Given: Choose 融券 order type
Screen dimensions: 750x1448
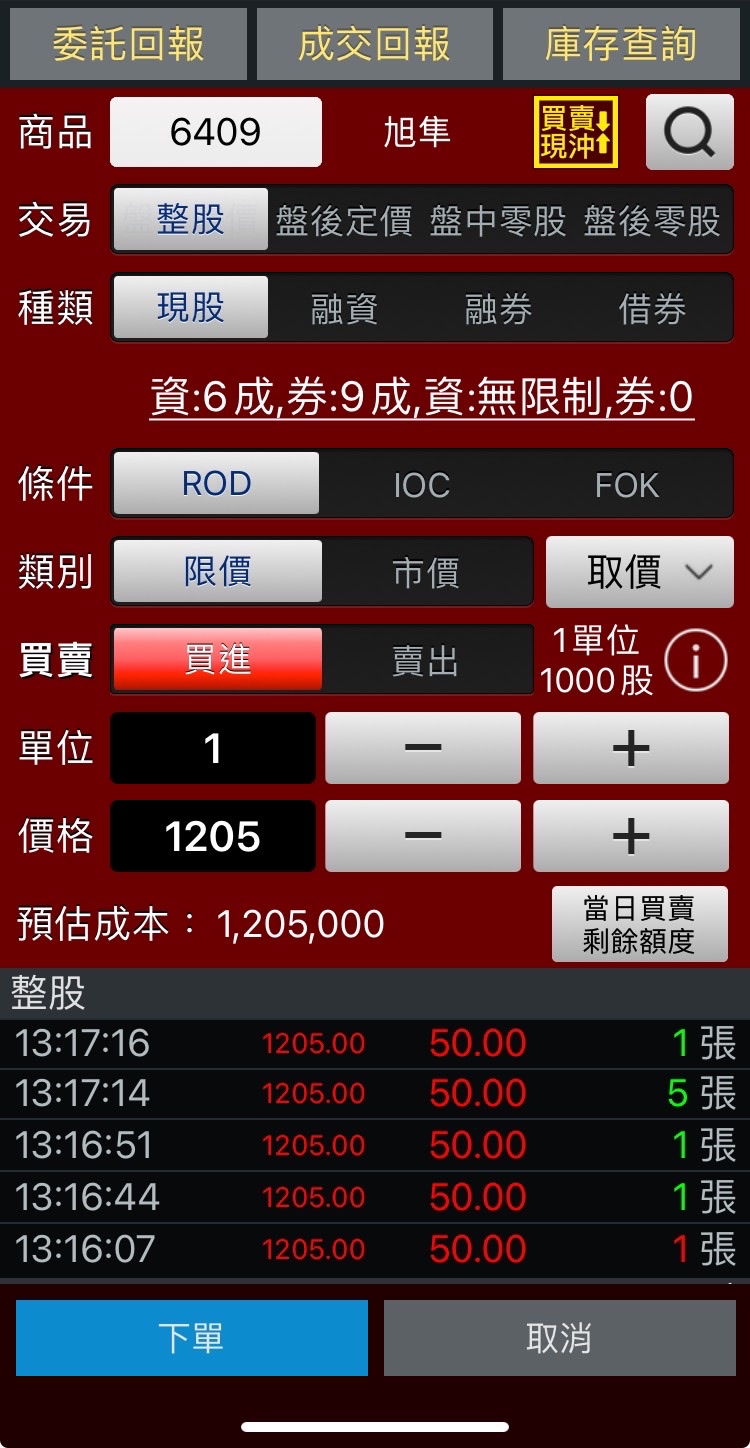Looking at the screenshot, I should (x=498, y=309).
